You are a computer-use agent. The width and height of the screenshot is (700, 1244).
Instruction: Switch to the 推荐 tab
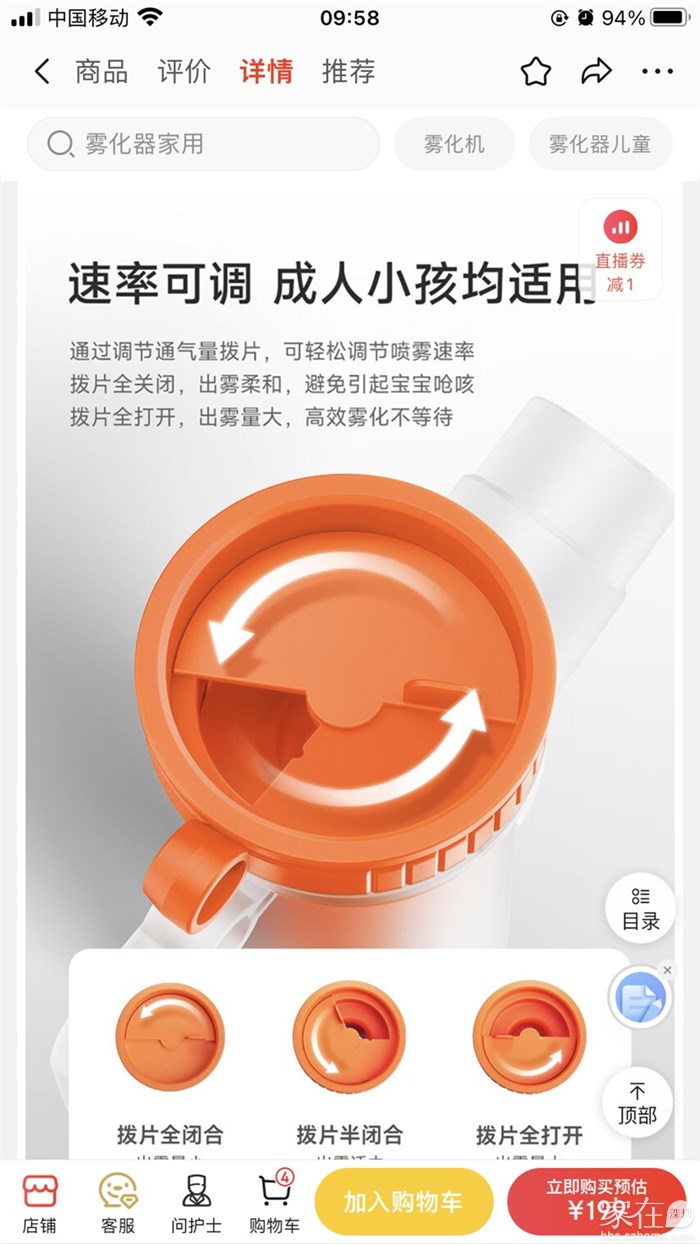348,72
